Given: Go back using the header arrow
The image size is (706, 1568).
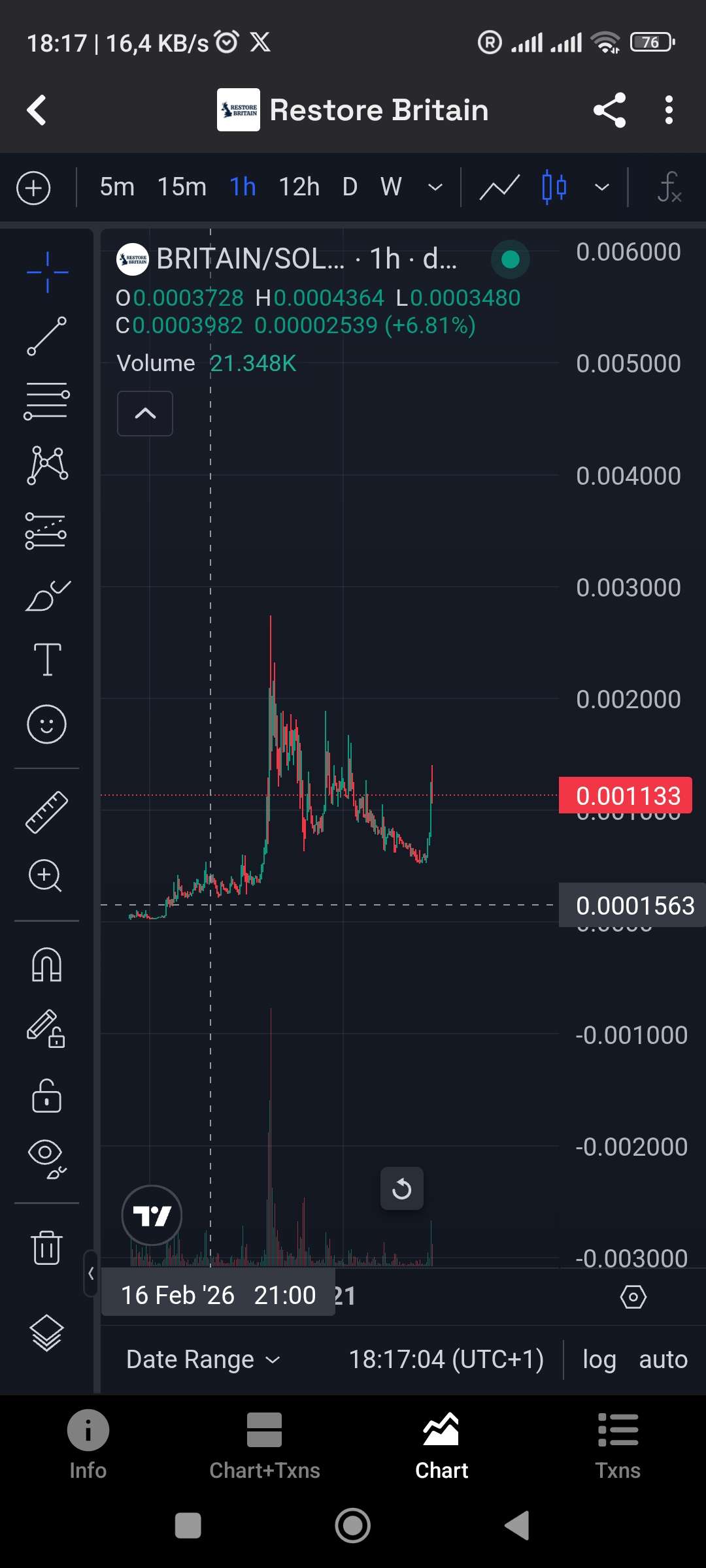Looking at the screenshot, I should (x=37, y=110).
